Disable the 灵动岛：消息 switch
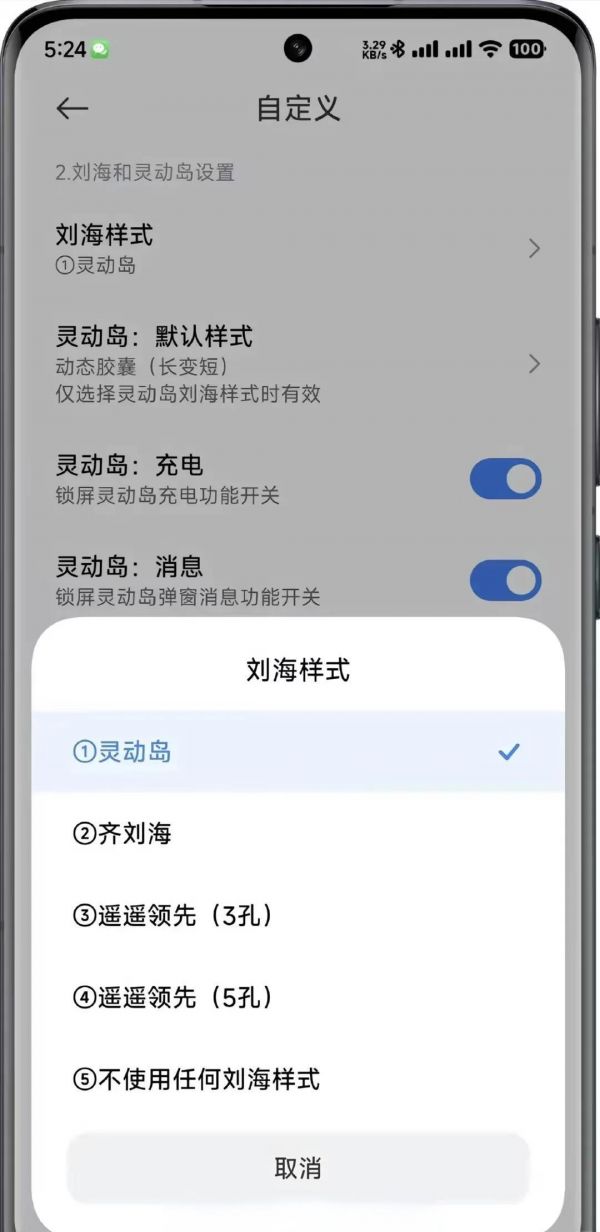This screenshot has height=1232, width=600. click(x=505, y=581)
